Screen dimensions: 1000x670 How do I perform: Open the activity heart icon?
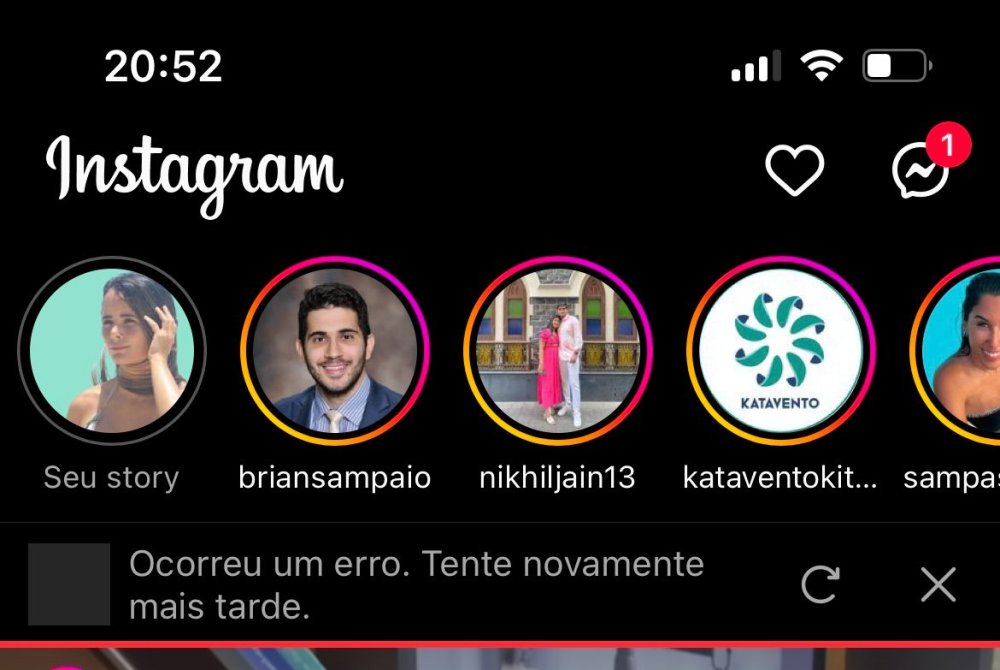point(794,171)
